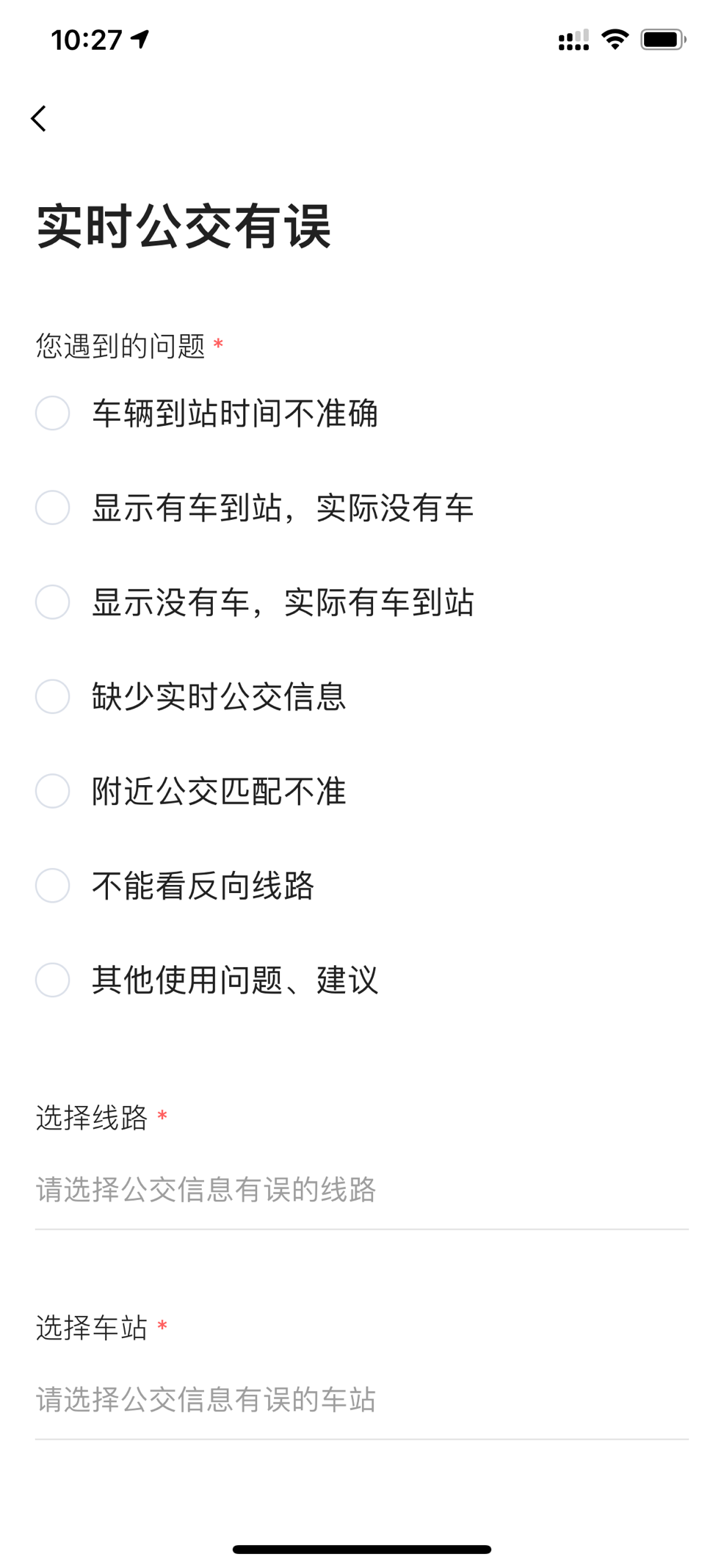Go back using the top-left arrow
The image size is (724, 1568).
coord(39,118)
